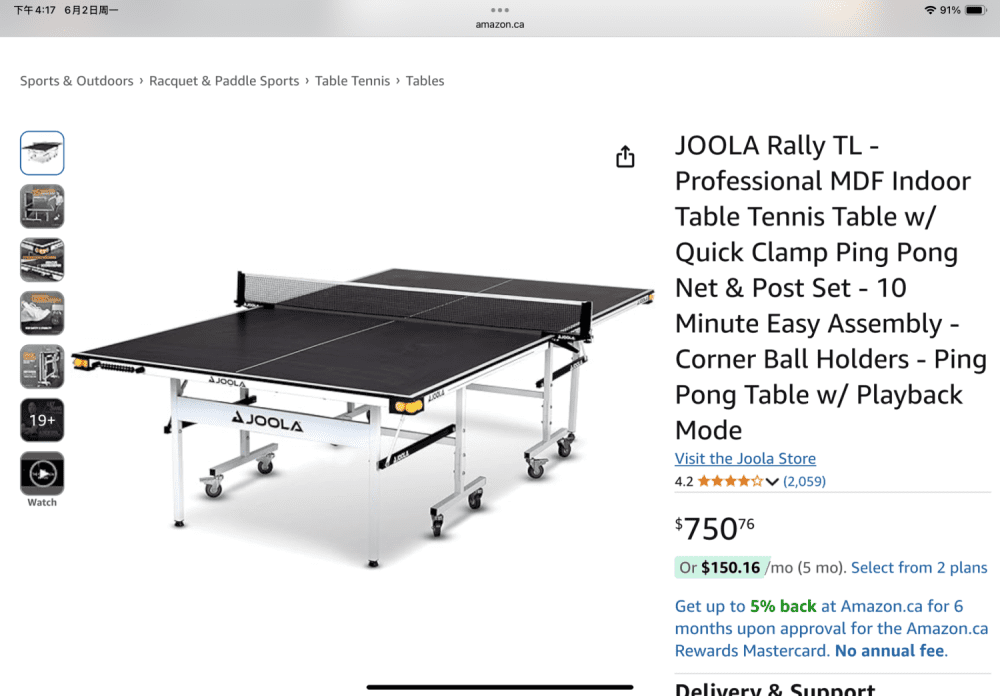Open the Amazon.ca Rewards Mastercard offer
This screenshot has height=696, width=1000.
click(830, 628)
